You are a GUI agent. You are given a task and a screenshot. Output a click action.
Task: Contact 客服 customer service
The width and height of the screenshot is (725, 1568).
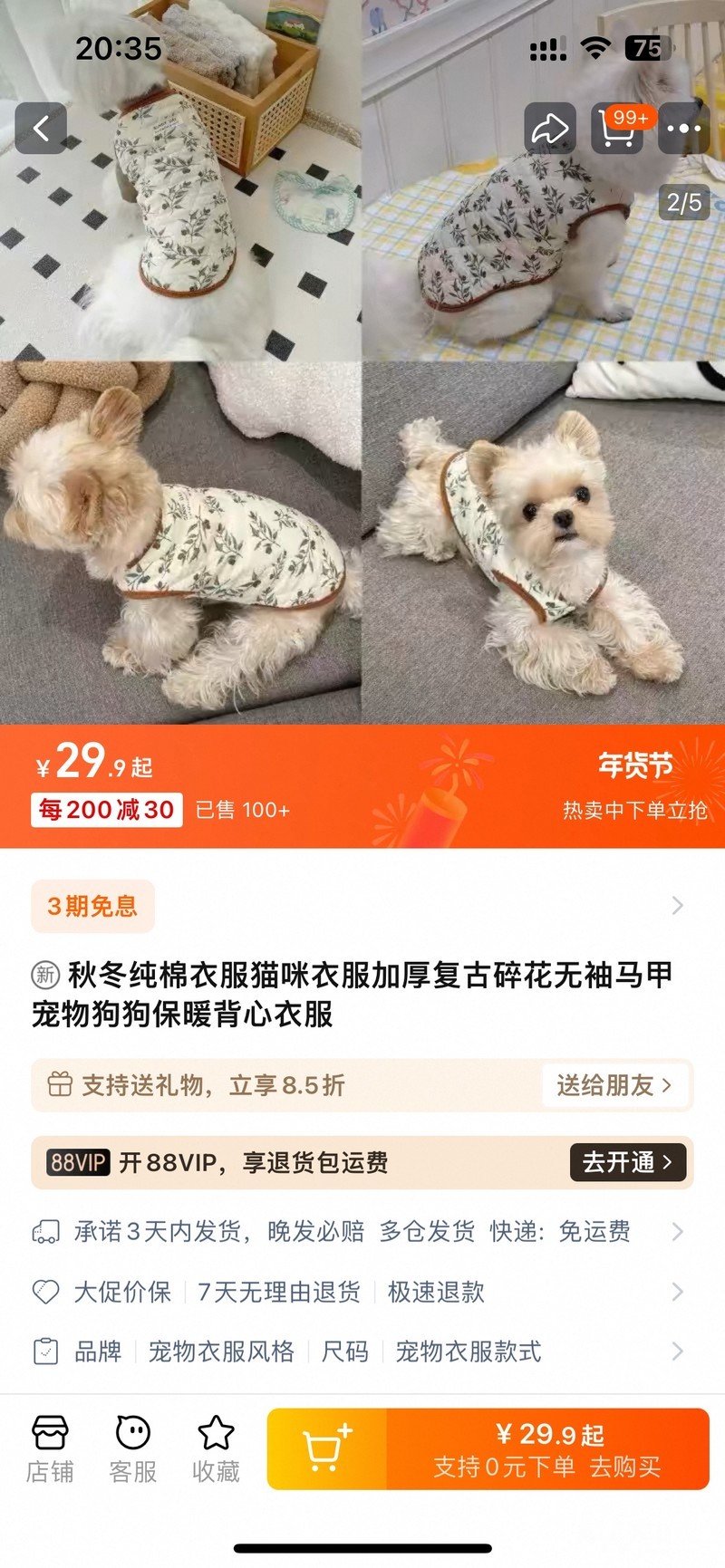point(133,1449)
